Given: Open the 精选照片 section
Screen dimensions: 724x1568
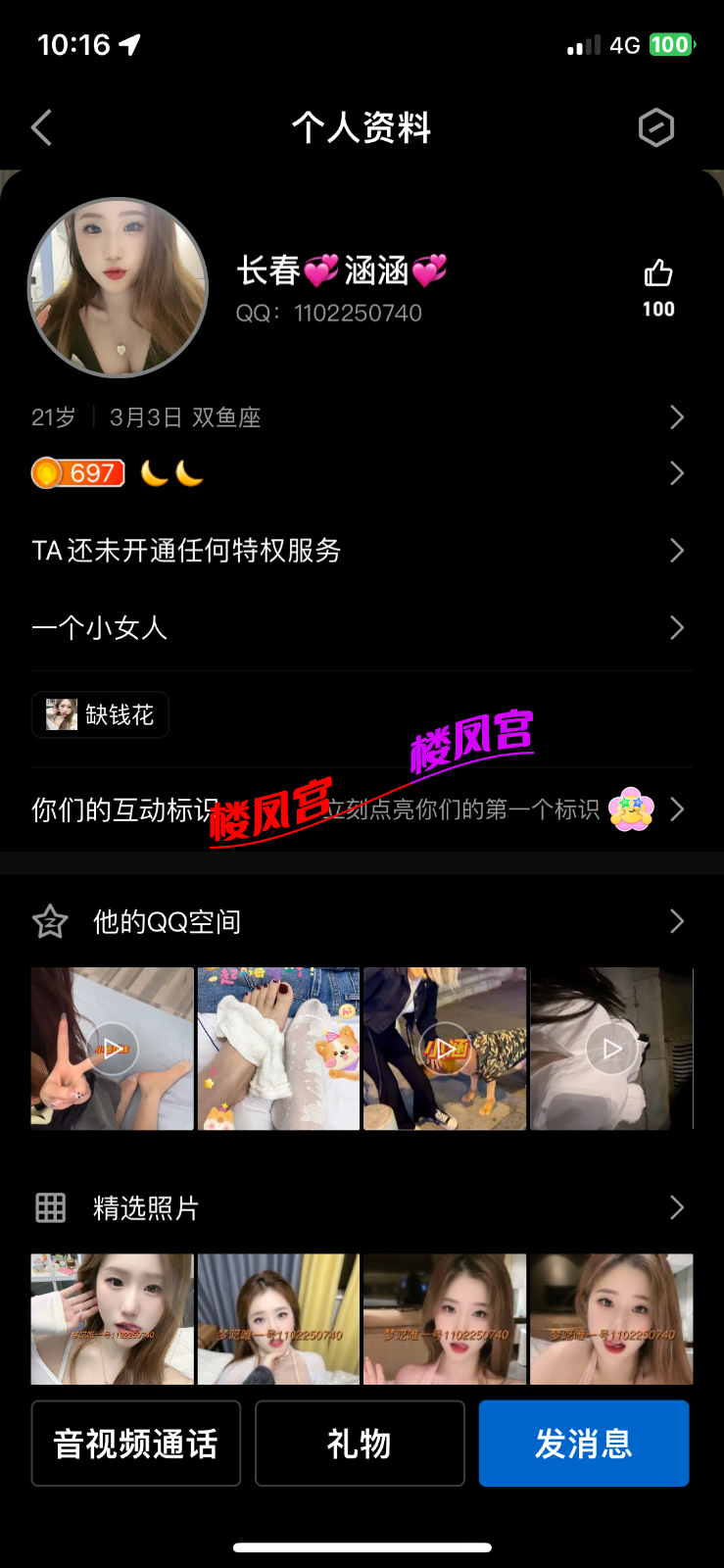Looking at the screenshot, I should pyautogui.click(x=361, y=1208).
